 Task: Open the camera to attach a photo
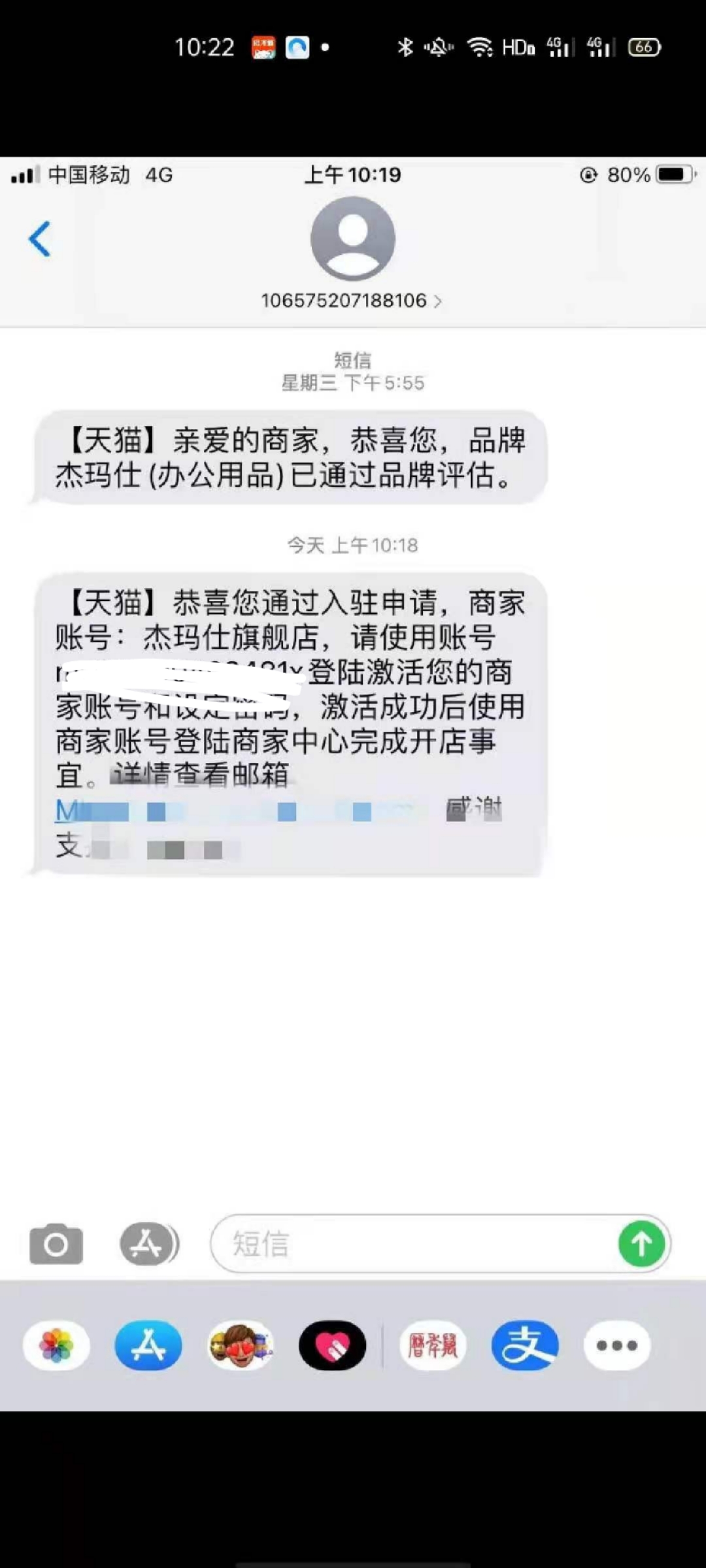(56, 1244)
